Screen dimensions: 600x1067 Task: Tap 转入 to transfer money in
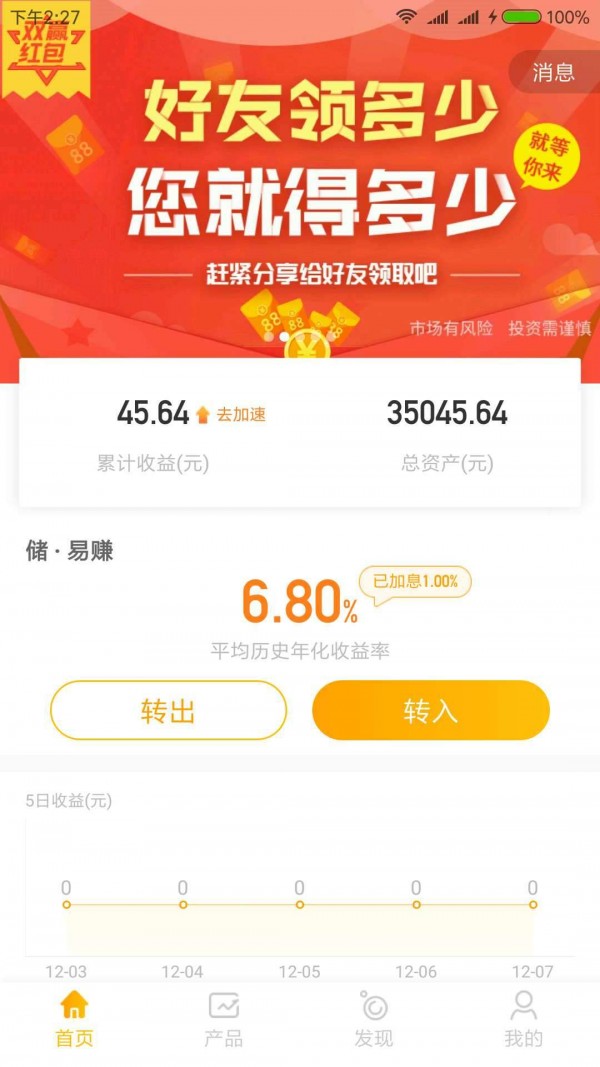[431, 711]
